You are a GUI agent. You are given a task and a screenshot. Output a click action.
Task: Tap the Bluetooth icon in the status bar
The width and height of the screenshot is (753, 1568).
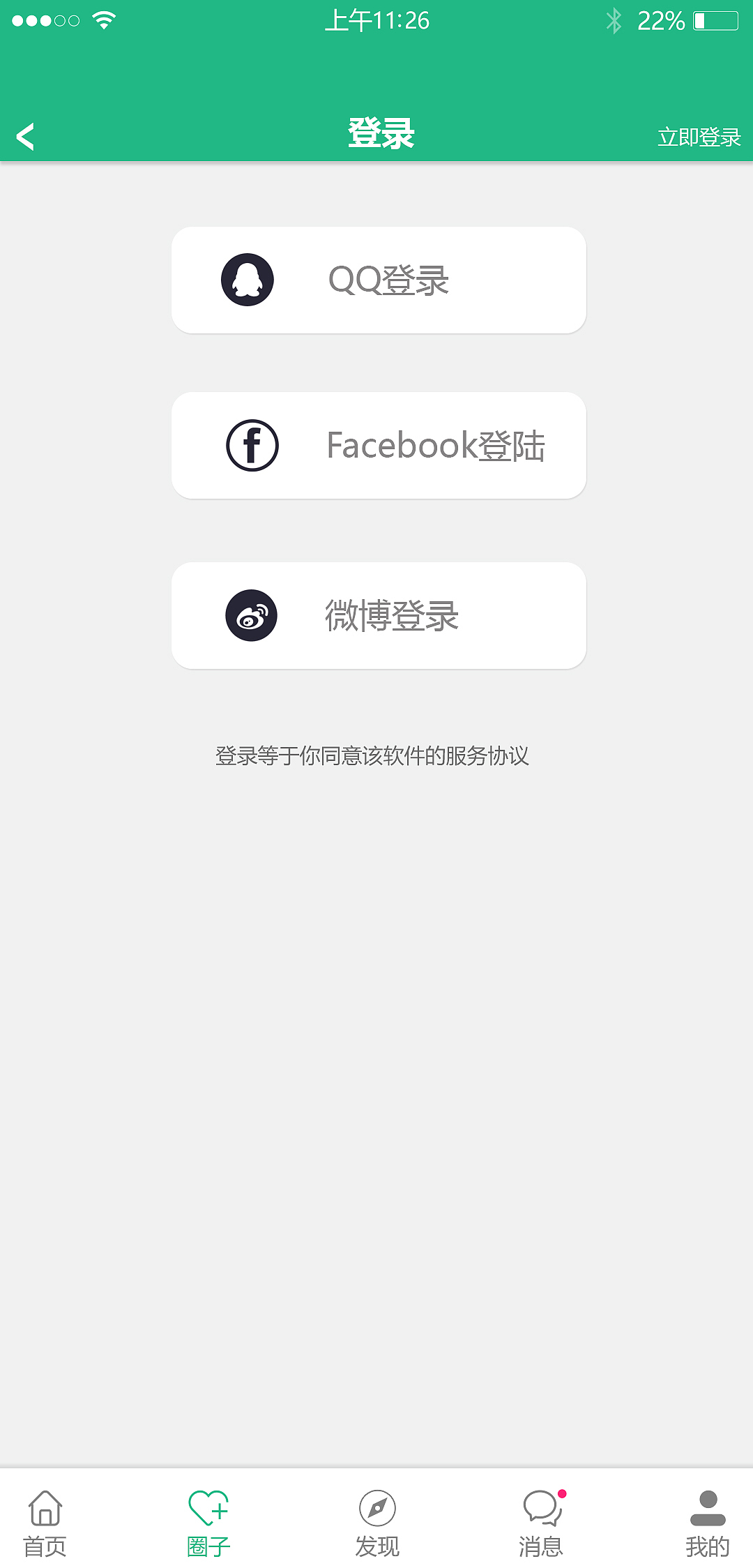pyautogui.click(x=615, y=21)
